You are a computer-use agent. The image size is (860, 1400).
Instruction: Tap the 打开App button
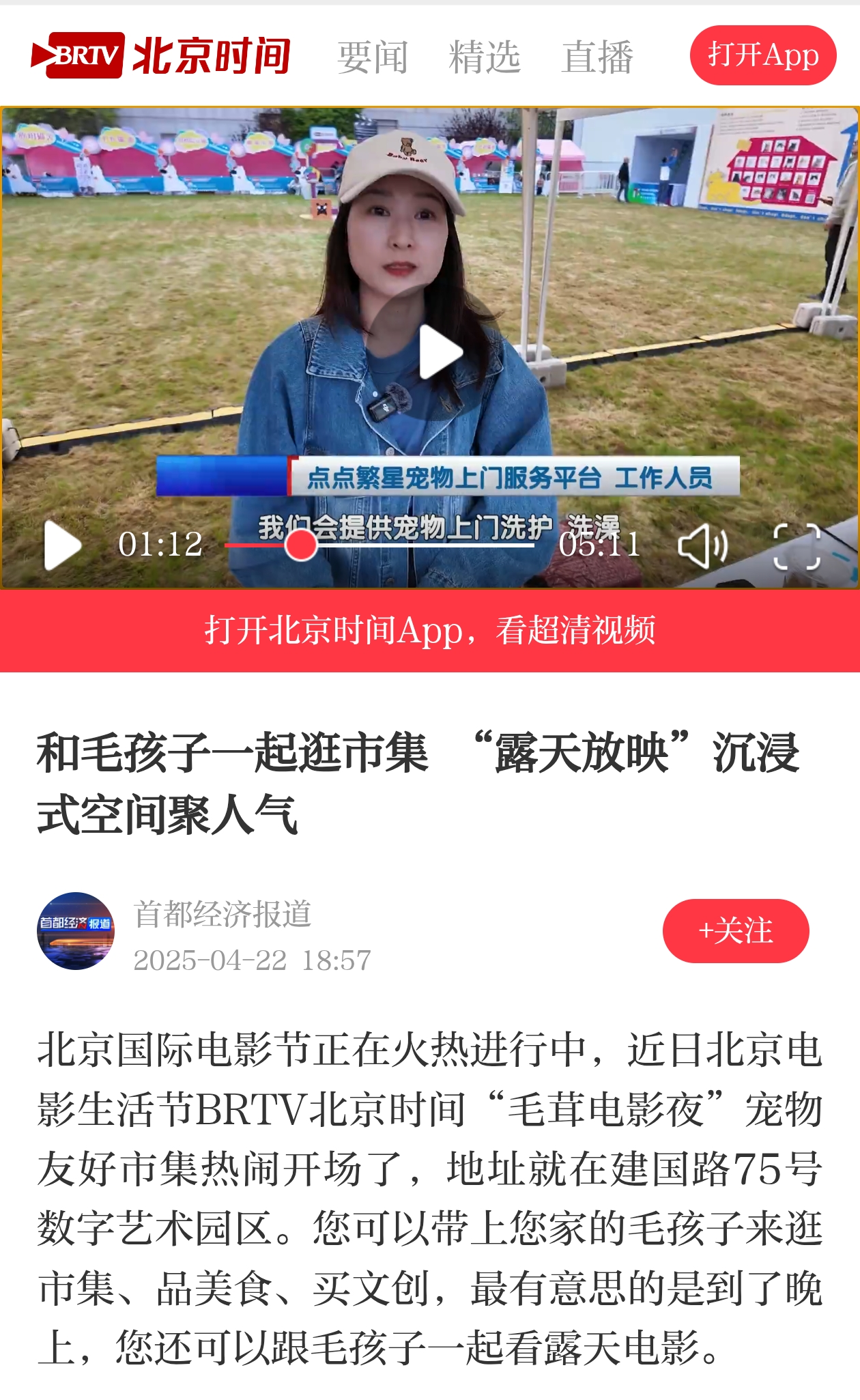click(x=762, y=55)
